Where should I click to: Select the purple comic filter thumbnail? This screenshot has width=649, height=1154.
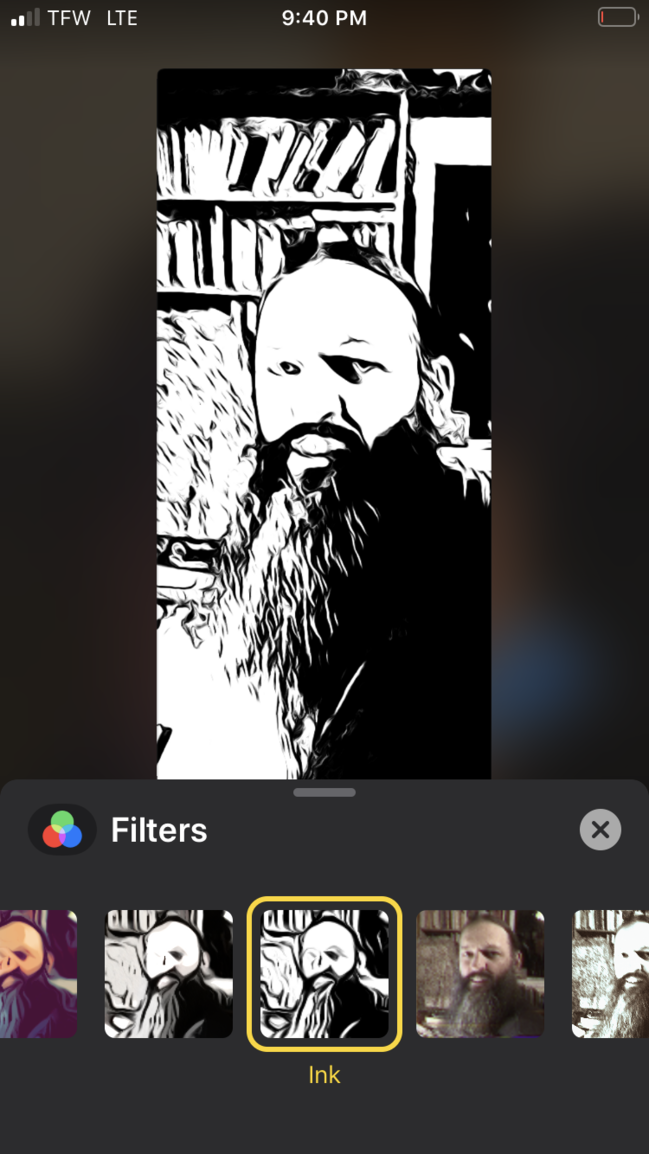[x=38, y=973]
